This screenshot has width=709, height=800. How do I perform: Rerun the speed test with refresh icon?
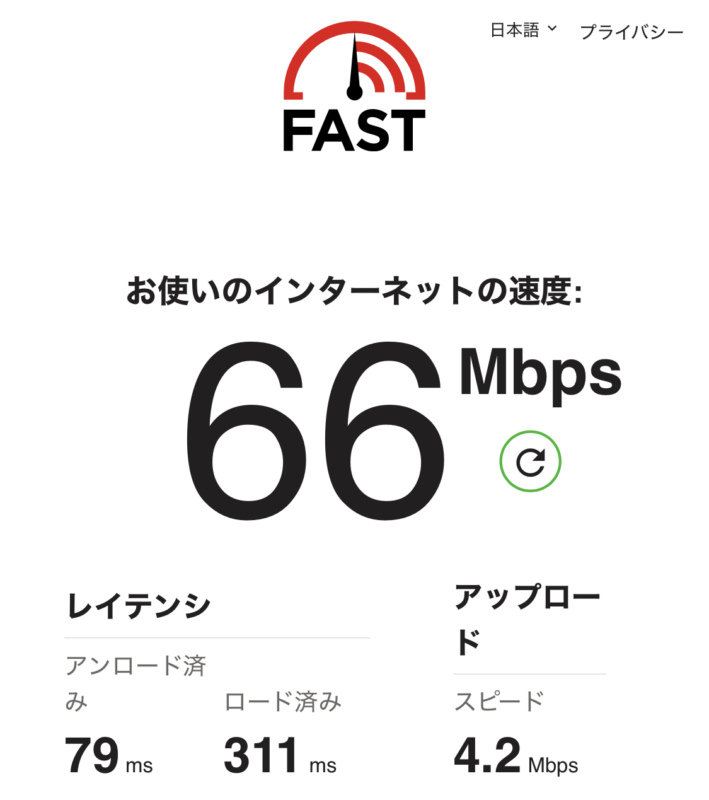pyautogui.click(x=530, y=461)
